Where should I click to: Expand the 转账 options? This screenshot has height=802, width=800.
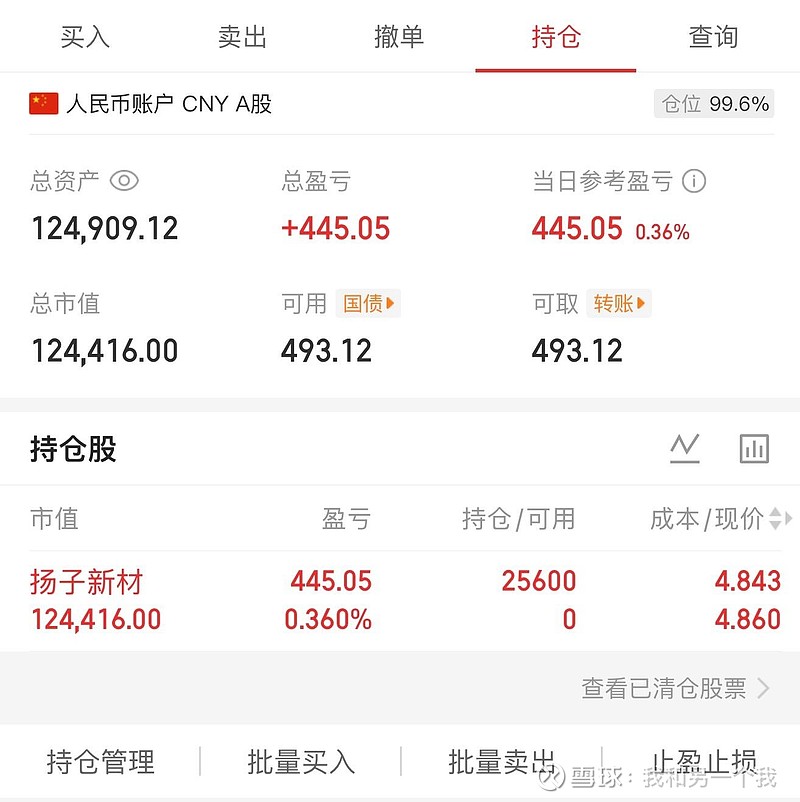(618, 303)
